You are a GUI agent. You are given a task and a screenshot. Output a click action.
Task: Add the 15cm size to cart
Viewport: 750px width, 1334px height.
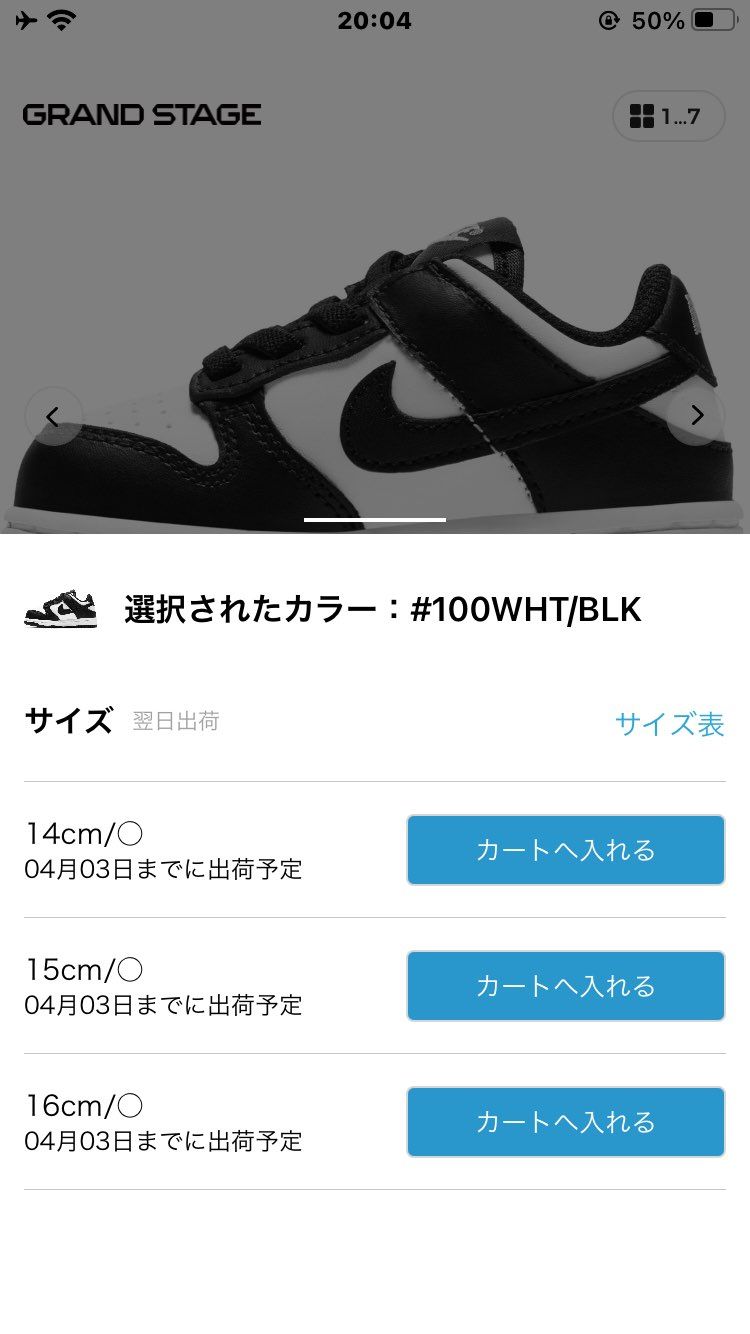tap(565, 986)
